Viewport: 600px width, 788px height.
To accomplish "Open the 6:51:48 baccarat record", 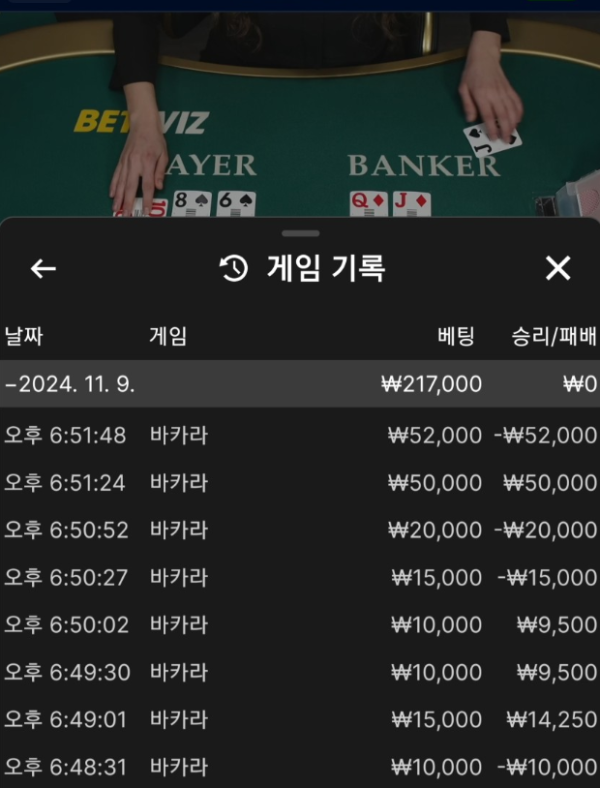I will coord(300,435).
